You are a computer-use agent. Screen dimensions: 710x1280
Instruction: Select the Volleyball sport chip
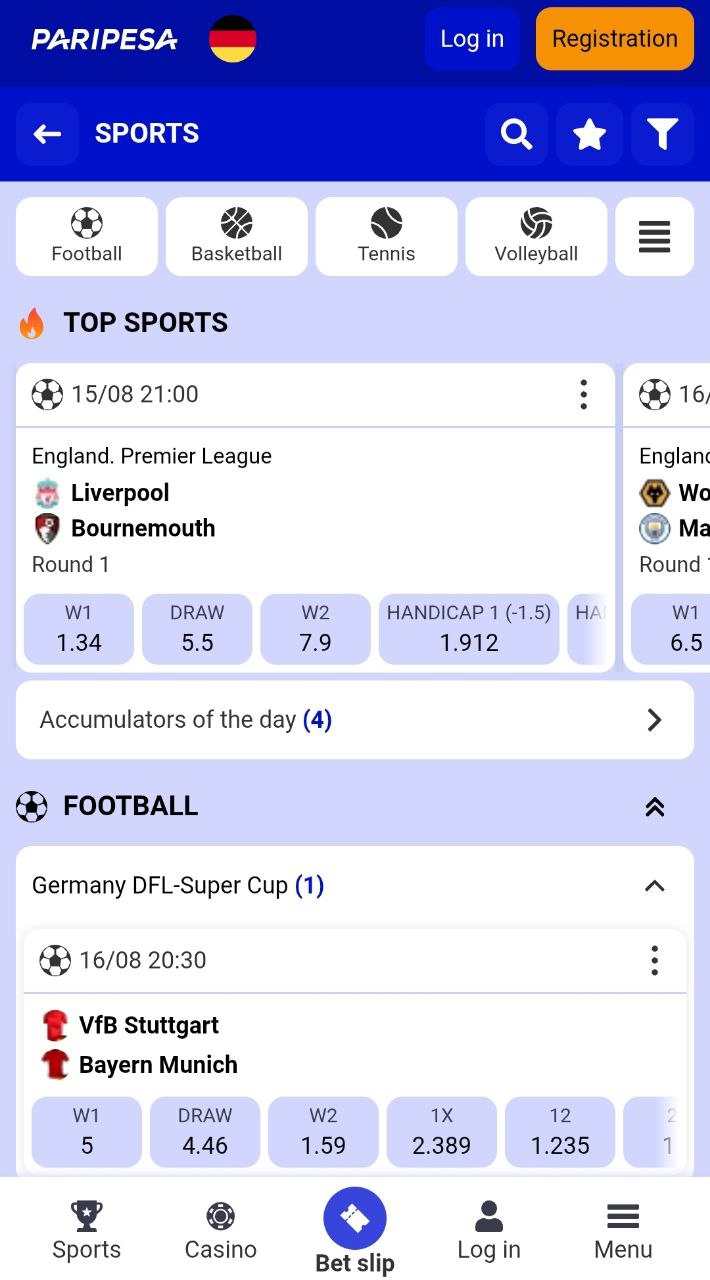click(536, 237)
